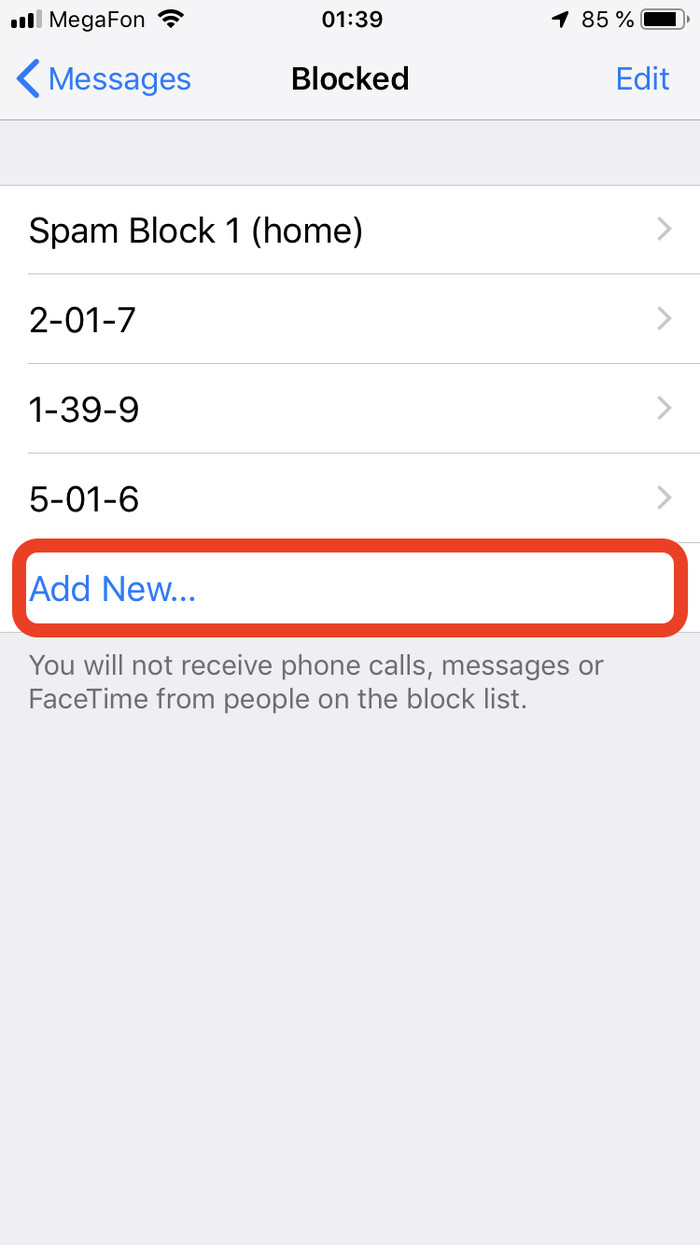
Task: Open Spam Block 1 (home) contact
Action: pos(350,231)
